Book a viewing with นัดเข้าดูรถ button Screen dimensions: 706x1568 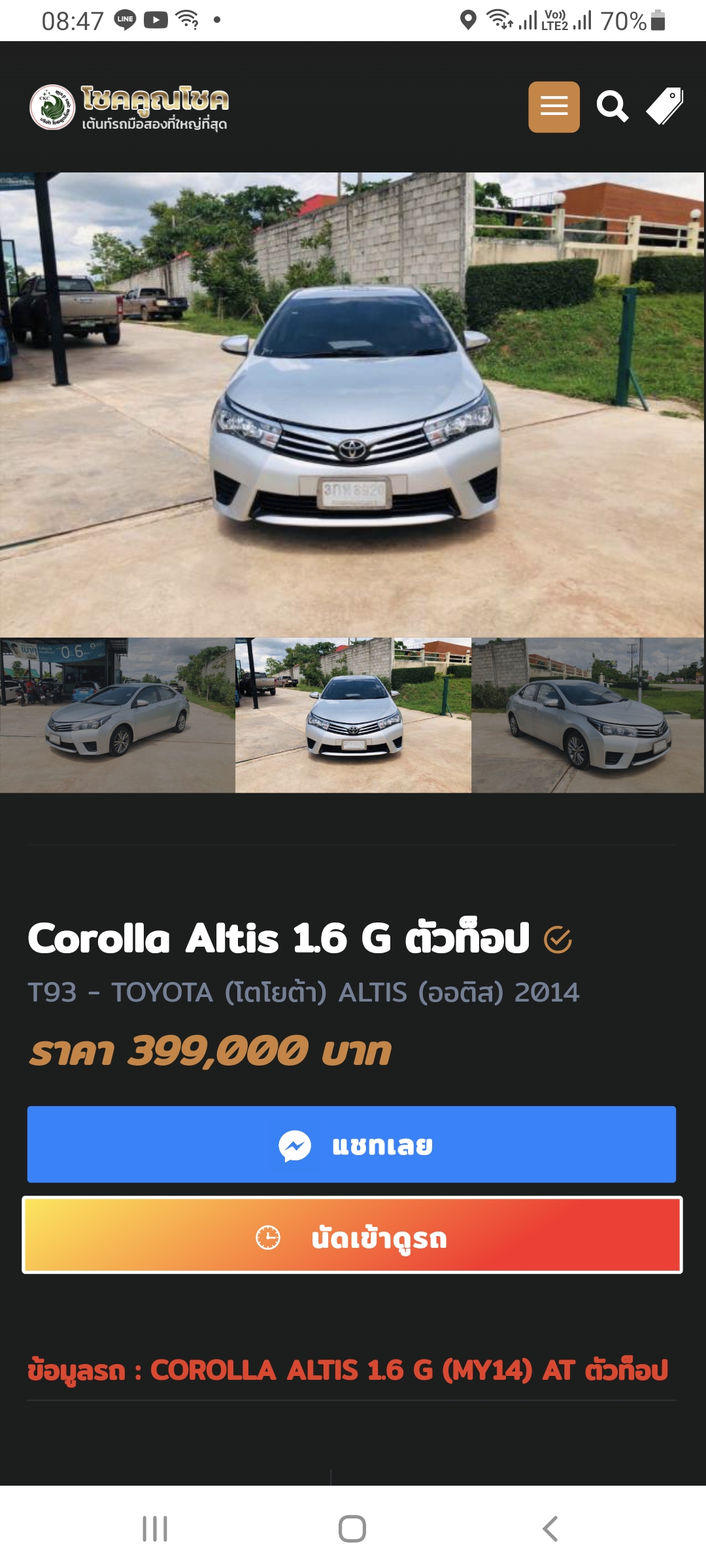pyautogui.click(x=352, y=1235)
